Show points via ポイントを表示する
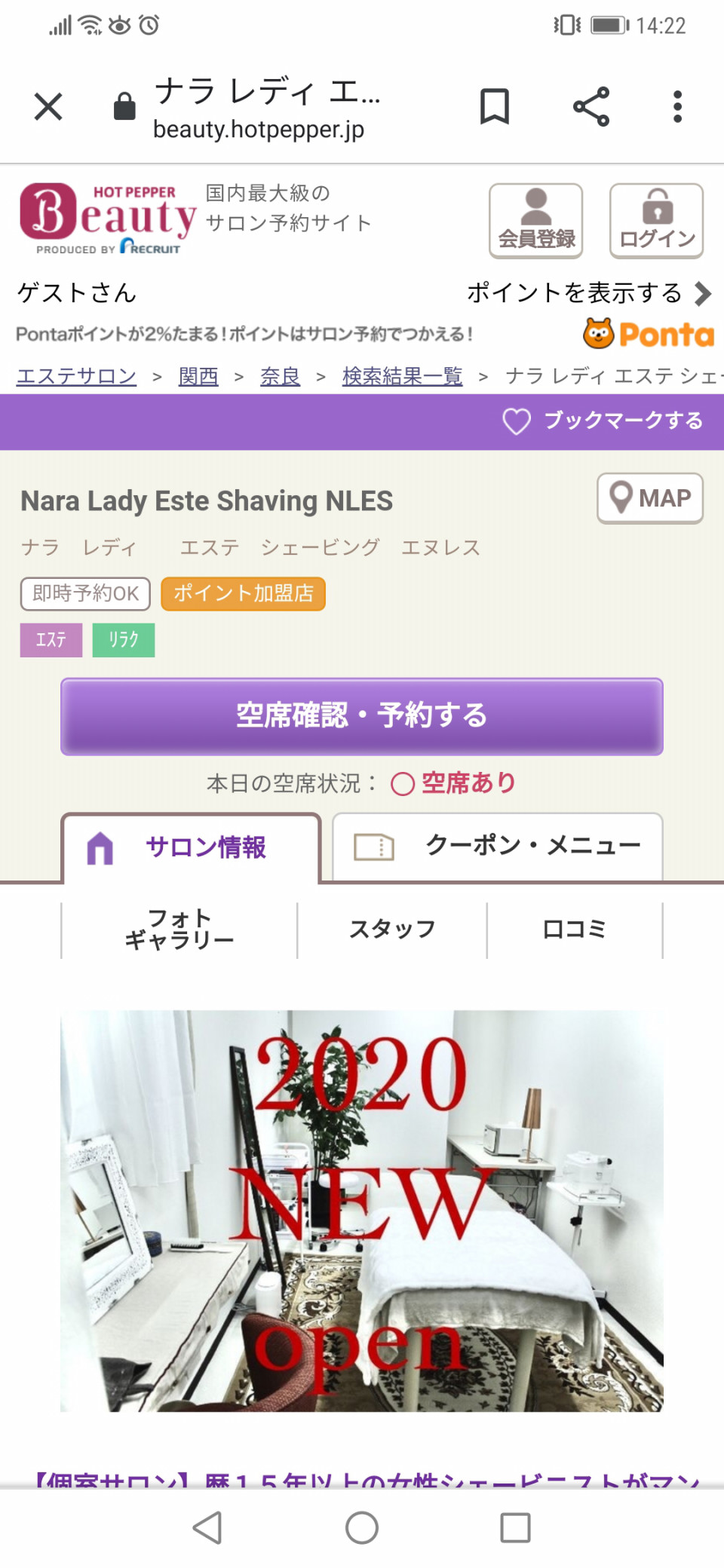Viewport: 724px width, 1568px height. click(588, 292)
